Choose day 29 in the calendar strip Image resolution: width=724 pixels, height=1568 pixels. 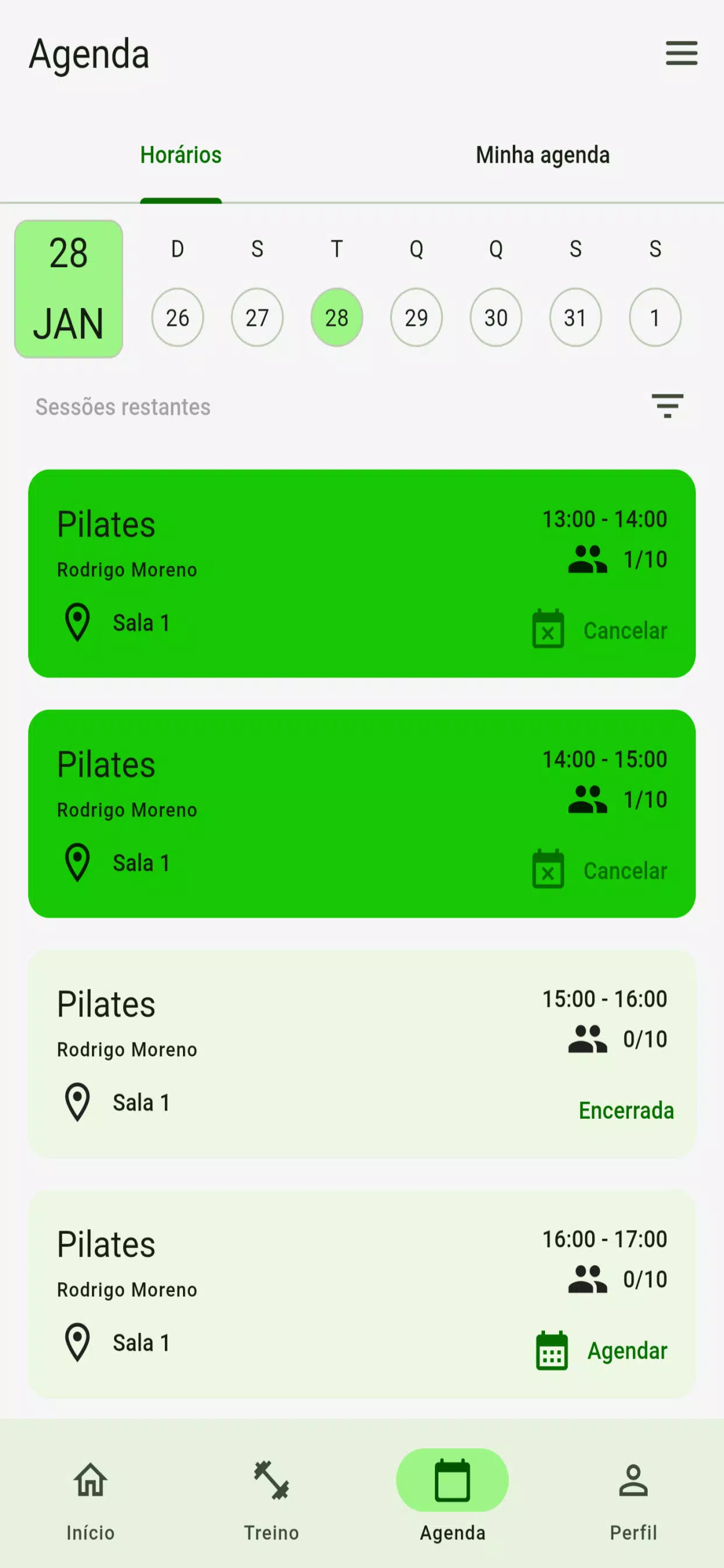click(x=416, y=317)
